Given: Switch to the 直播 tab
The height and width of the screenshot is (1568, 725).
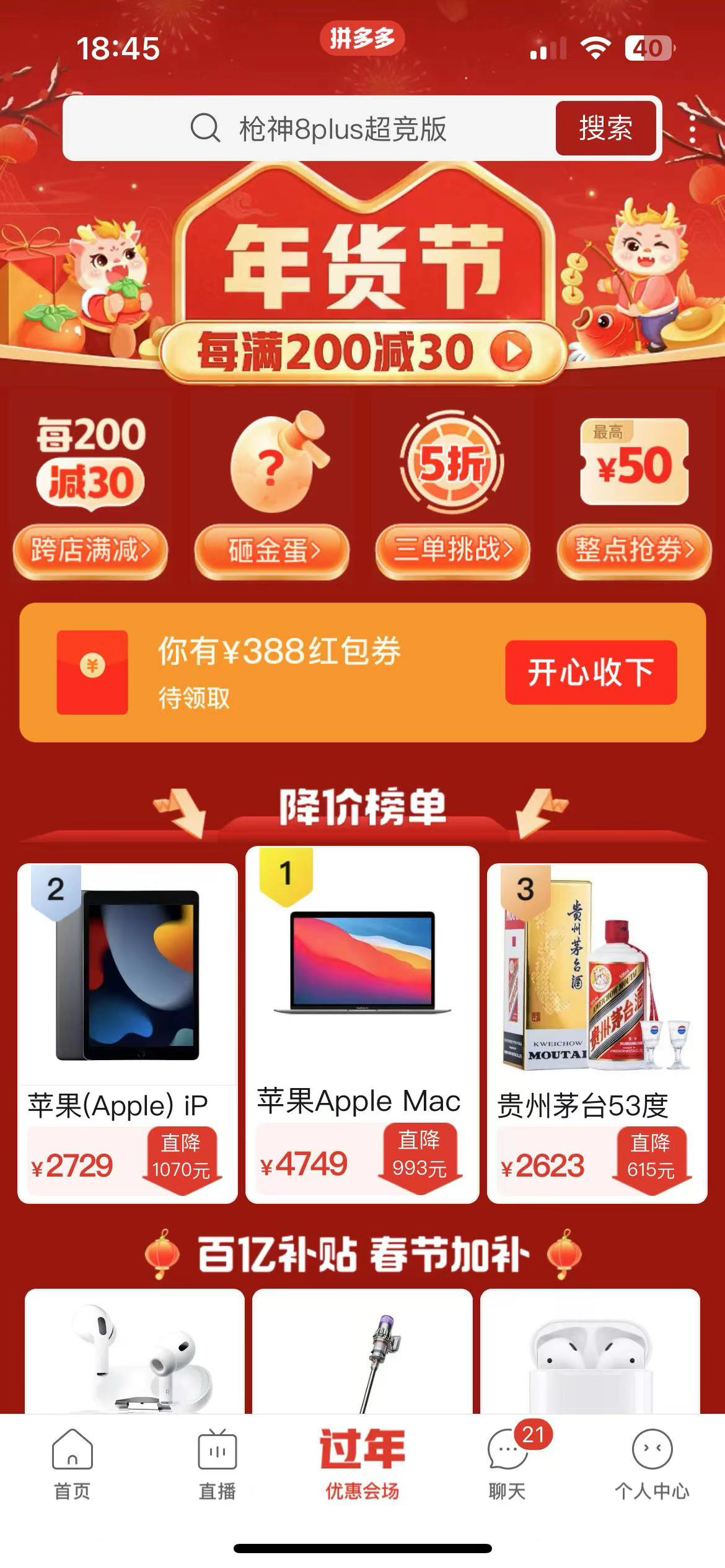Looking at the screenshot, I should tap(217, 1464).
